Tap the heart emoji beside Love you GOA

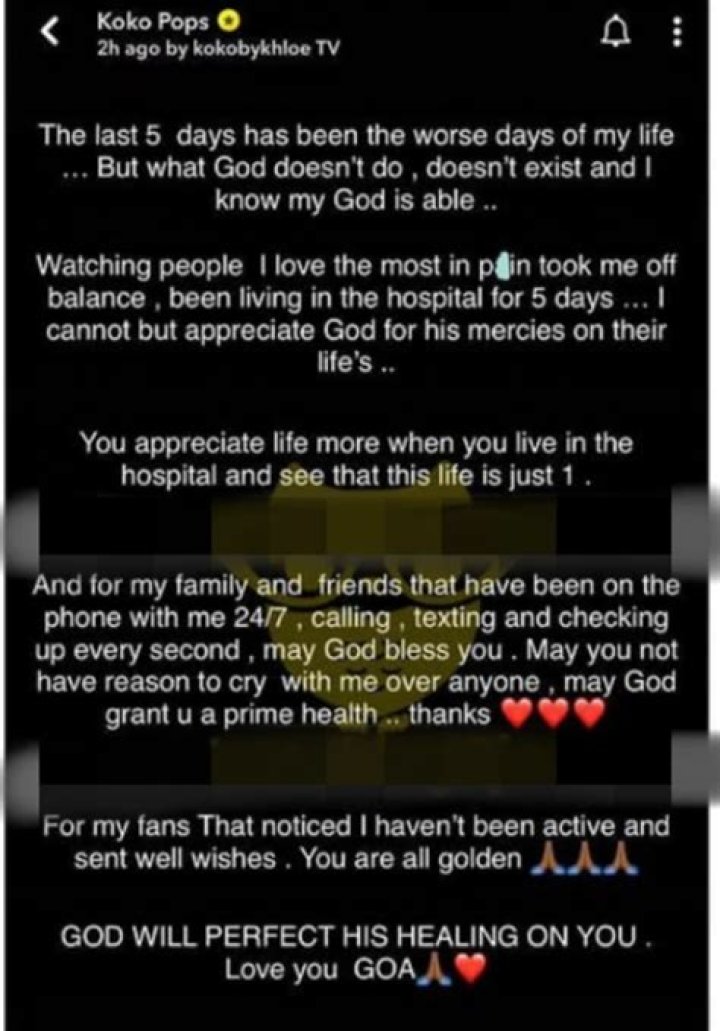tap(471, 968)
